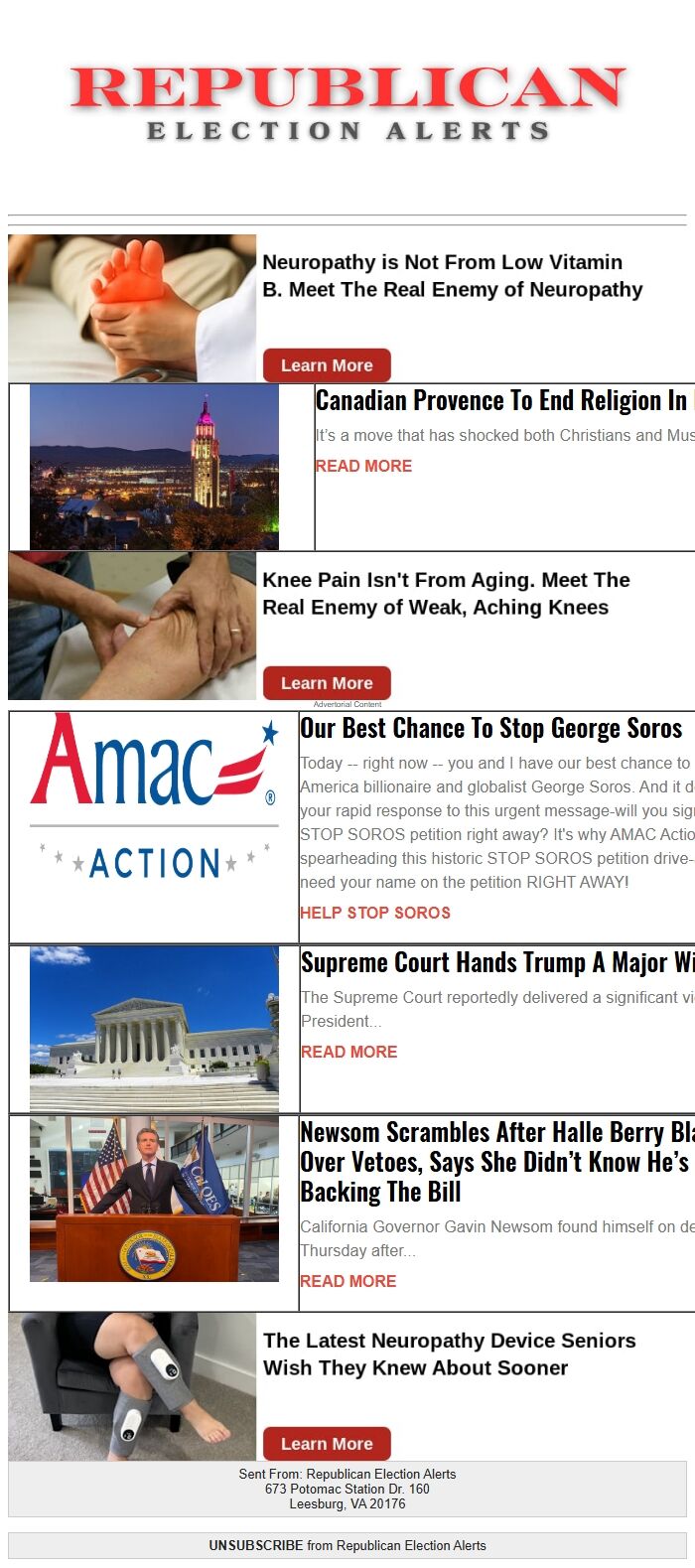The image size is (695, 1568).
Task: Unsubscribe from Republican Election Alerts
Action: [x=256, y=1545]
